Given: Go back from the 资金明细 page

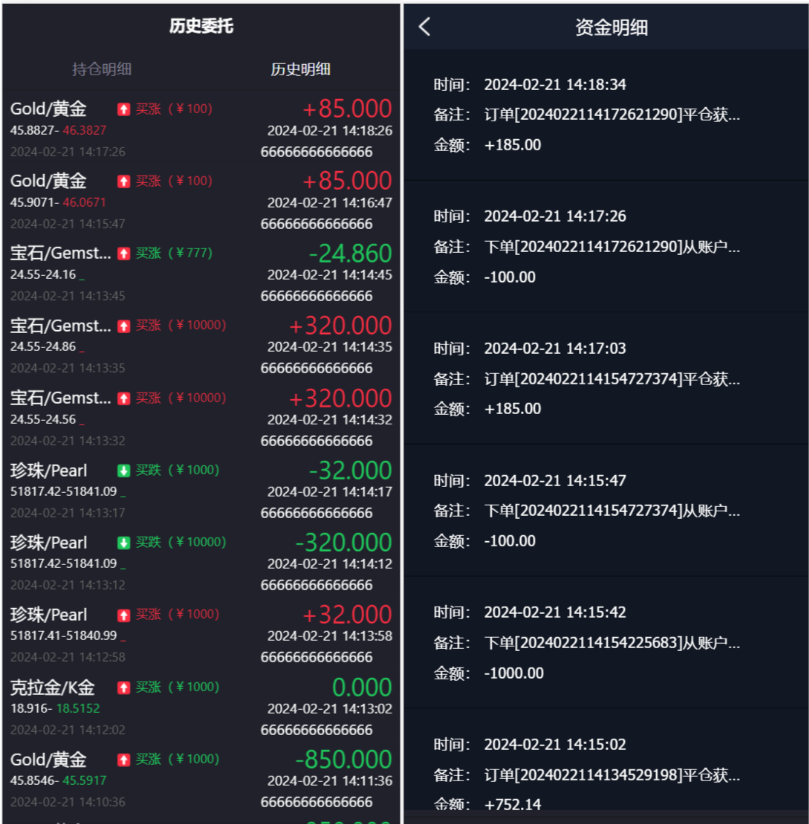Looking at the screenshot, I should 425,27.
